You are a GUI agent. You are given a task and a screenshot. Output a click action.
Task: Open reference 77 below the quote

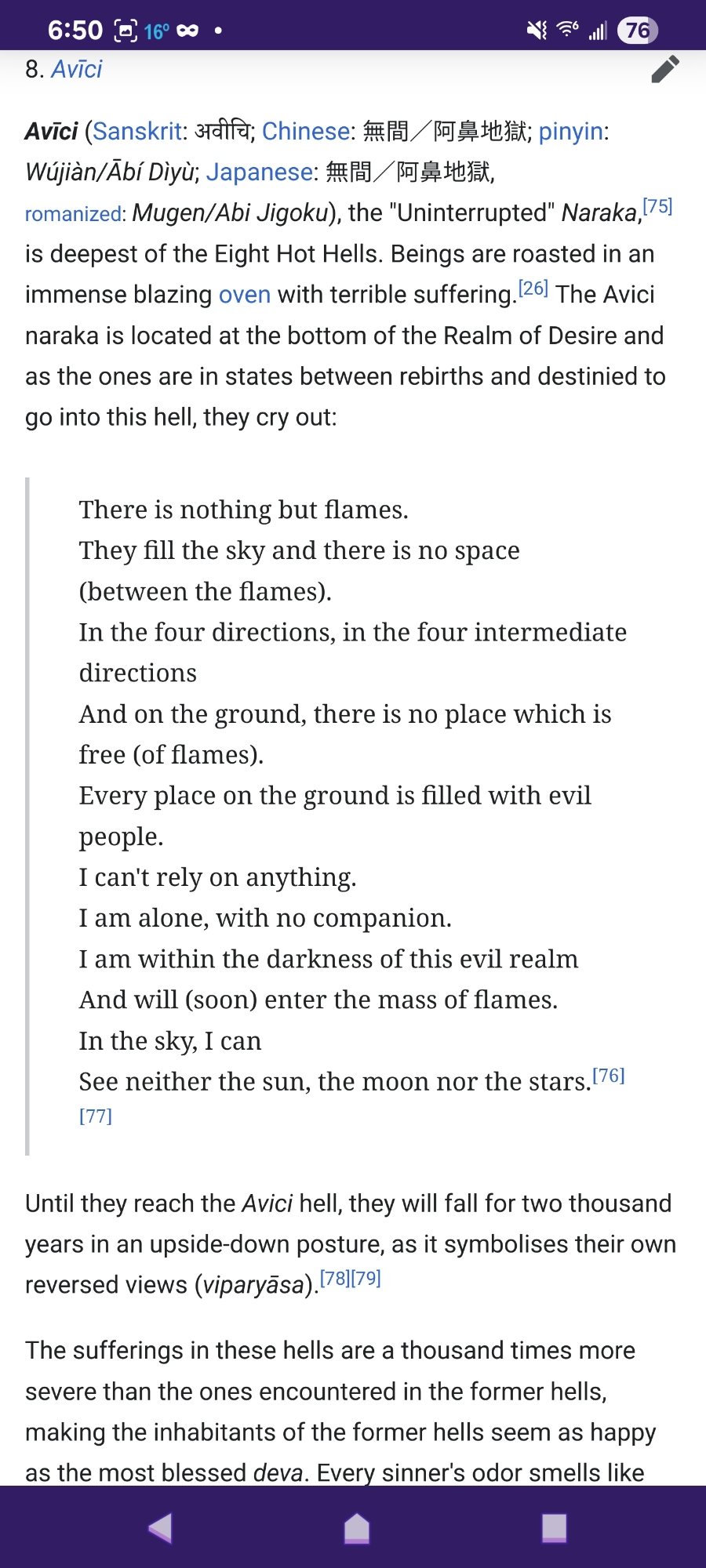point(96,1116)
